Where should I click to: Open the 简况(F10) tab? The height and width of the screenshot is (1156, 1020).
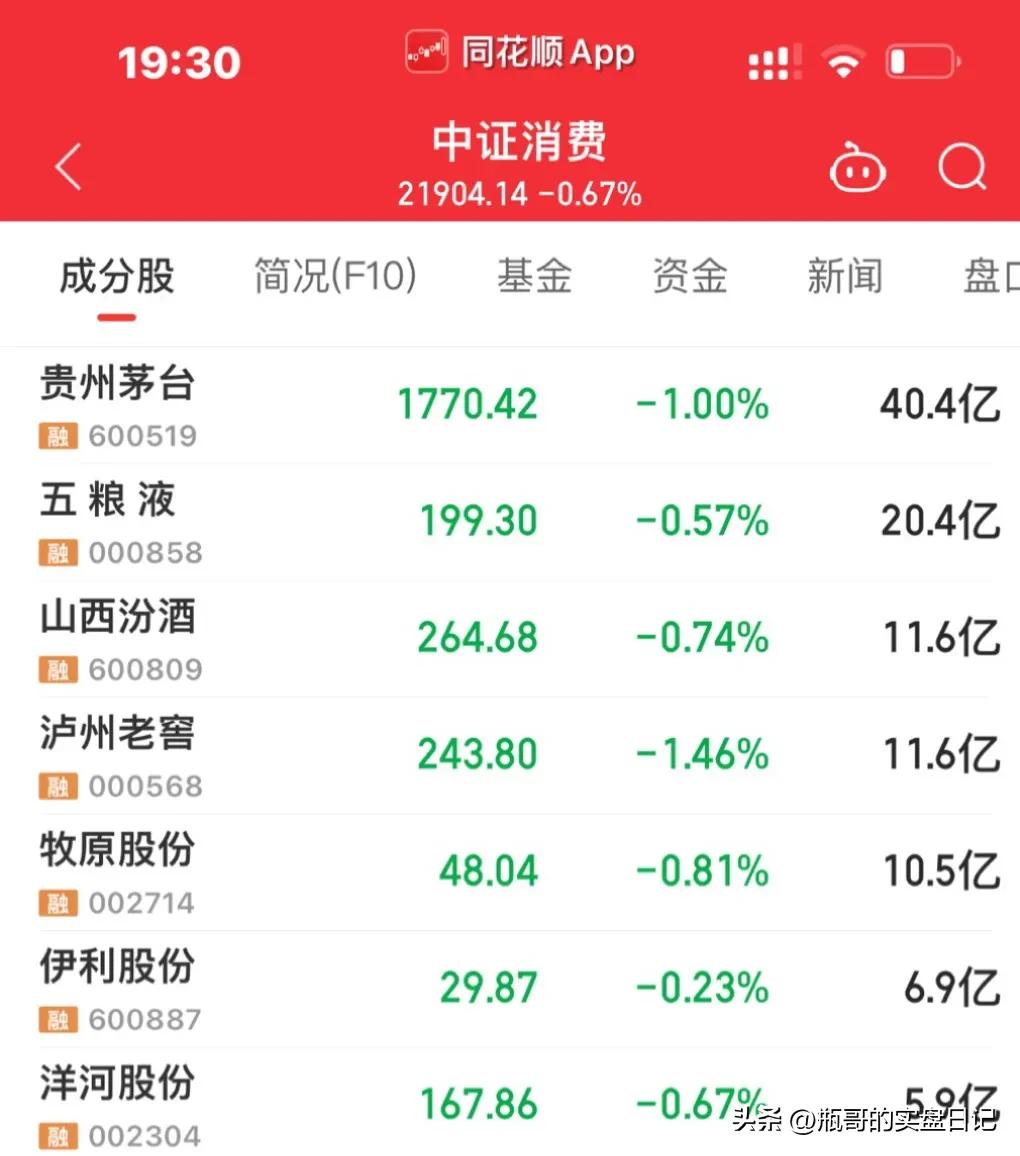coord(335,275)
